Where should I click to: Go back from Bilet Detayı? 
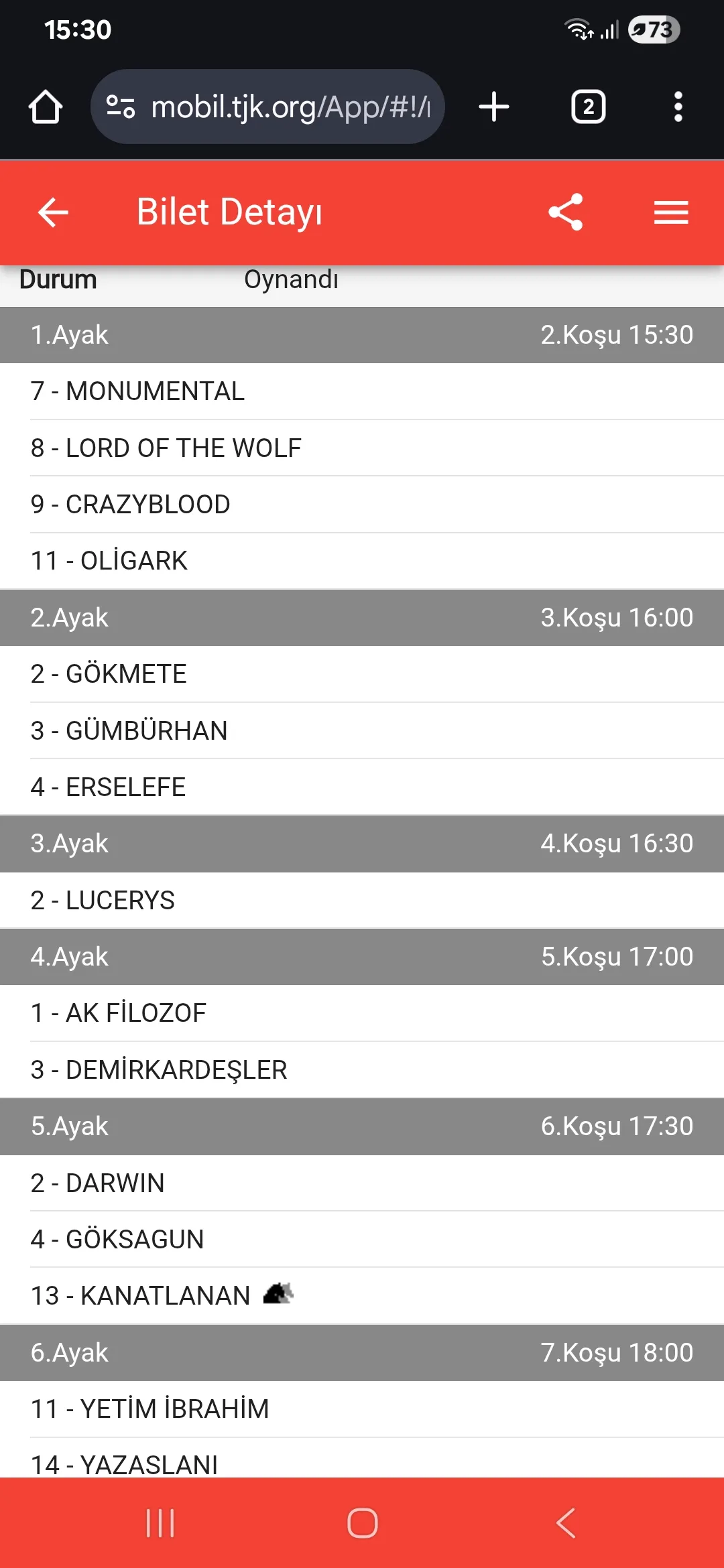(x=54, y=212)
